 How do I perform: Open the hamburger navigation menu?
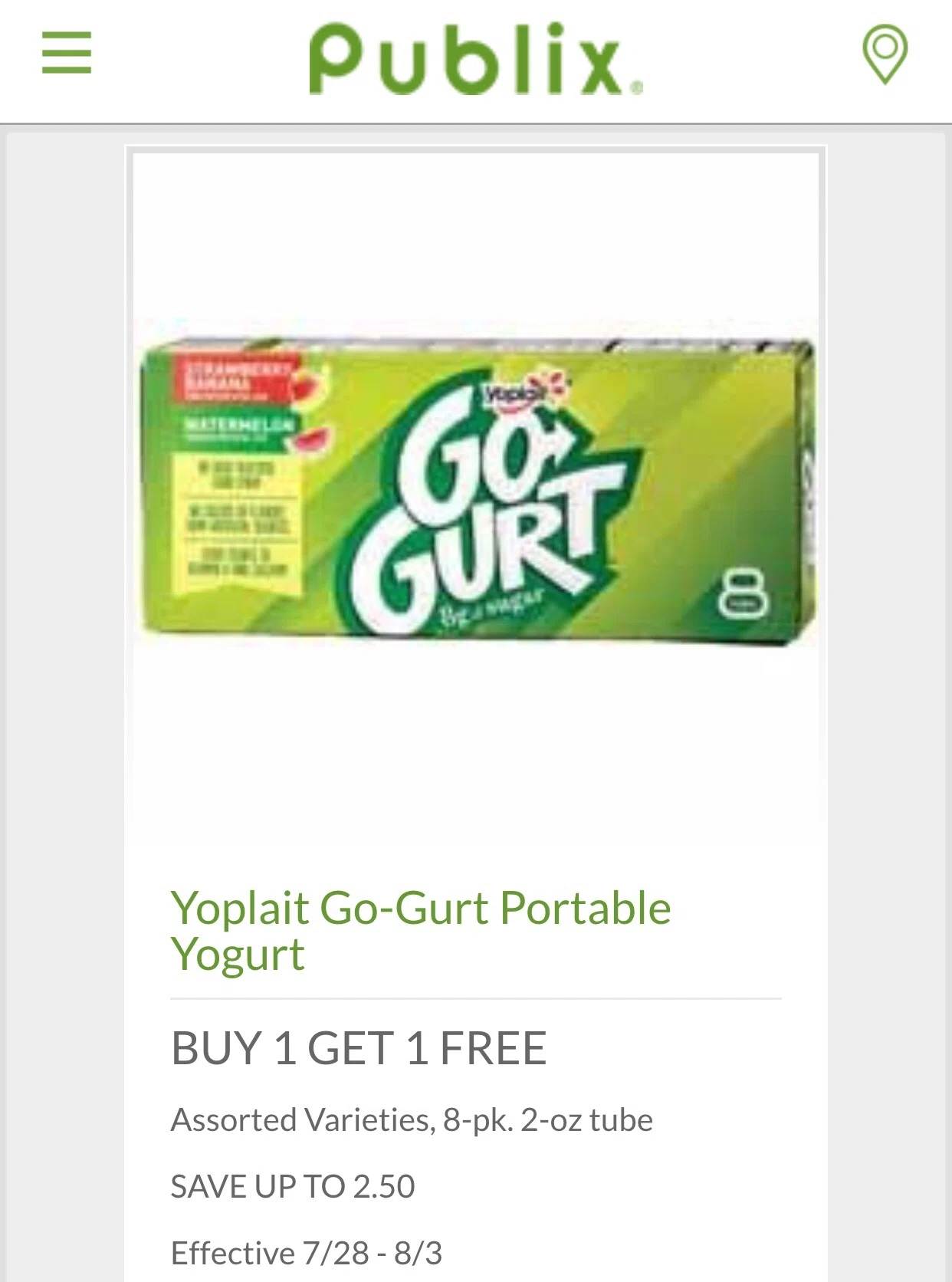click(67, 53)
